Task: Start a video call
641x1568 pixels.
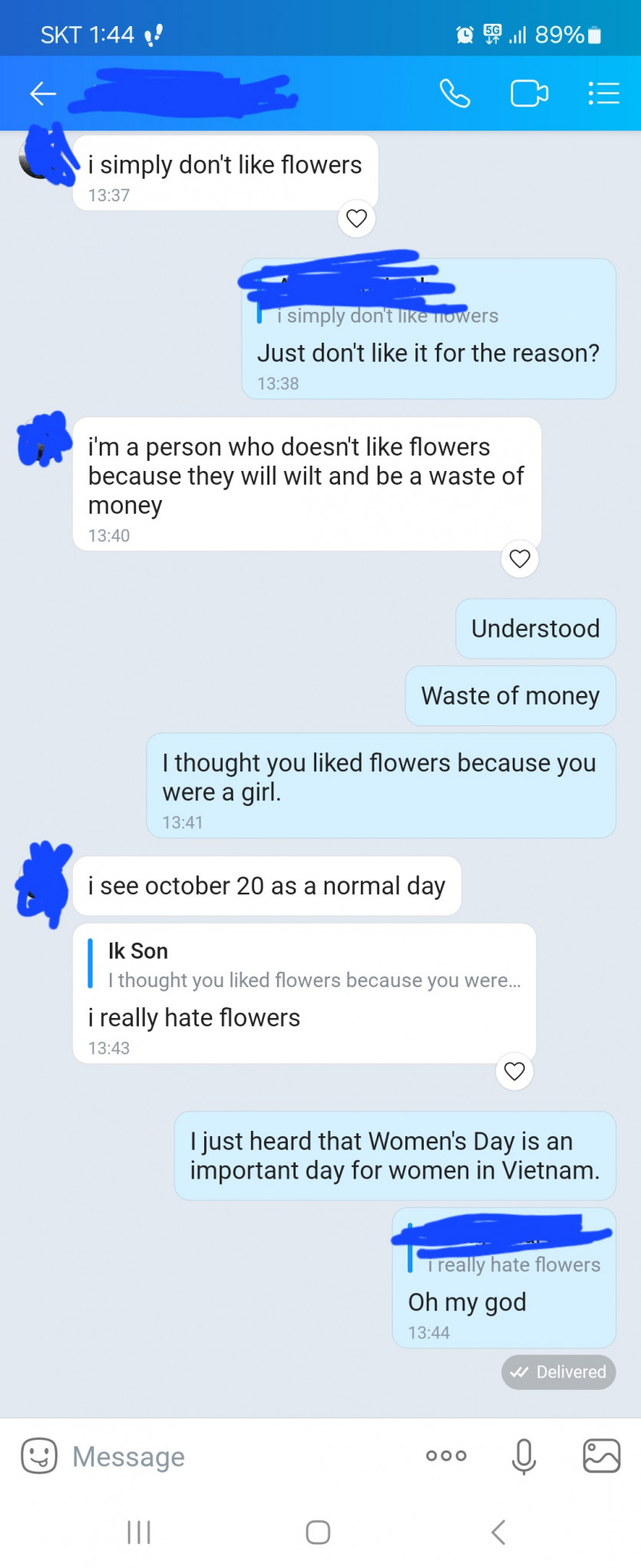Action: tap(529, 94)
